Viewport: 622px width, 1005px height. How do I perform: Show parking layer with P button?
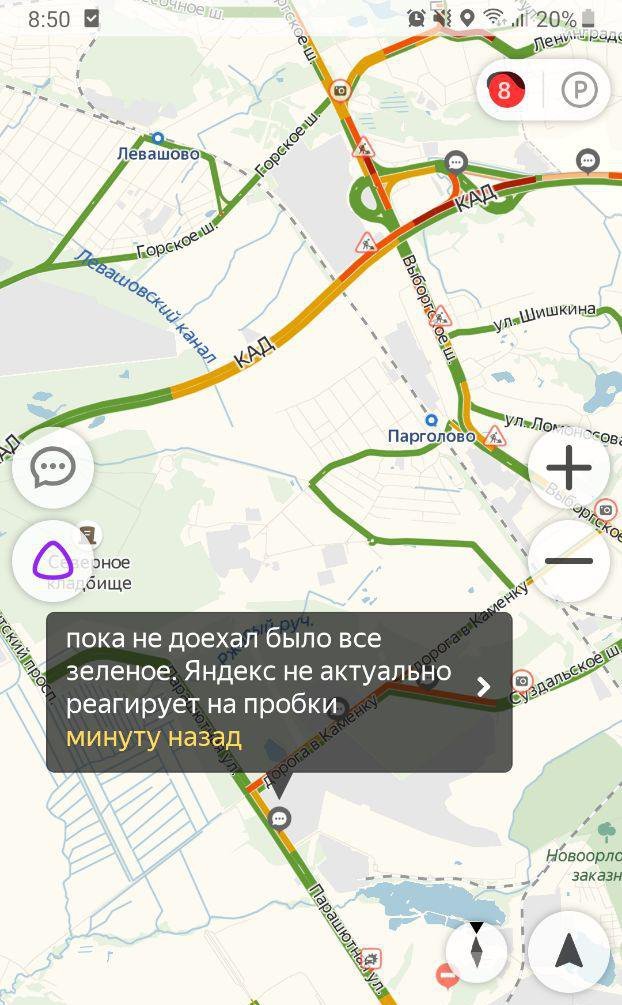579,91
